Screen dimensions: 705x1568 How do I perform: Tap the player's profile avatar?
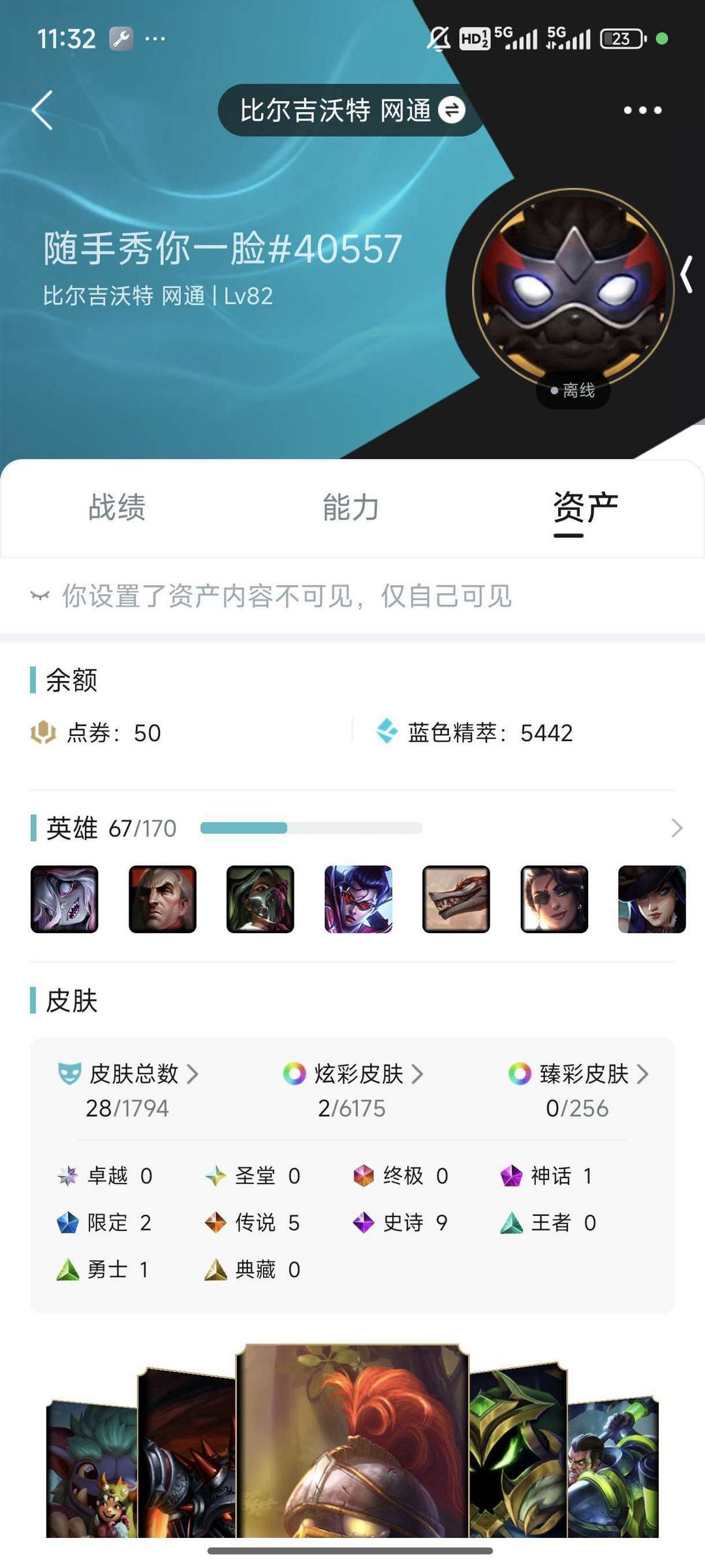click(572, 290)
